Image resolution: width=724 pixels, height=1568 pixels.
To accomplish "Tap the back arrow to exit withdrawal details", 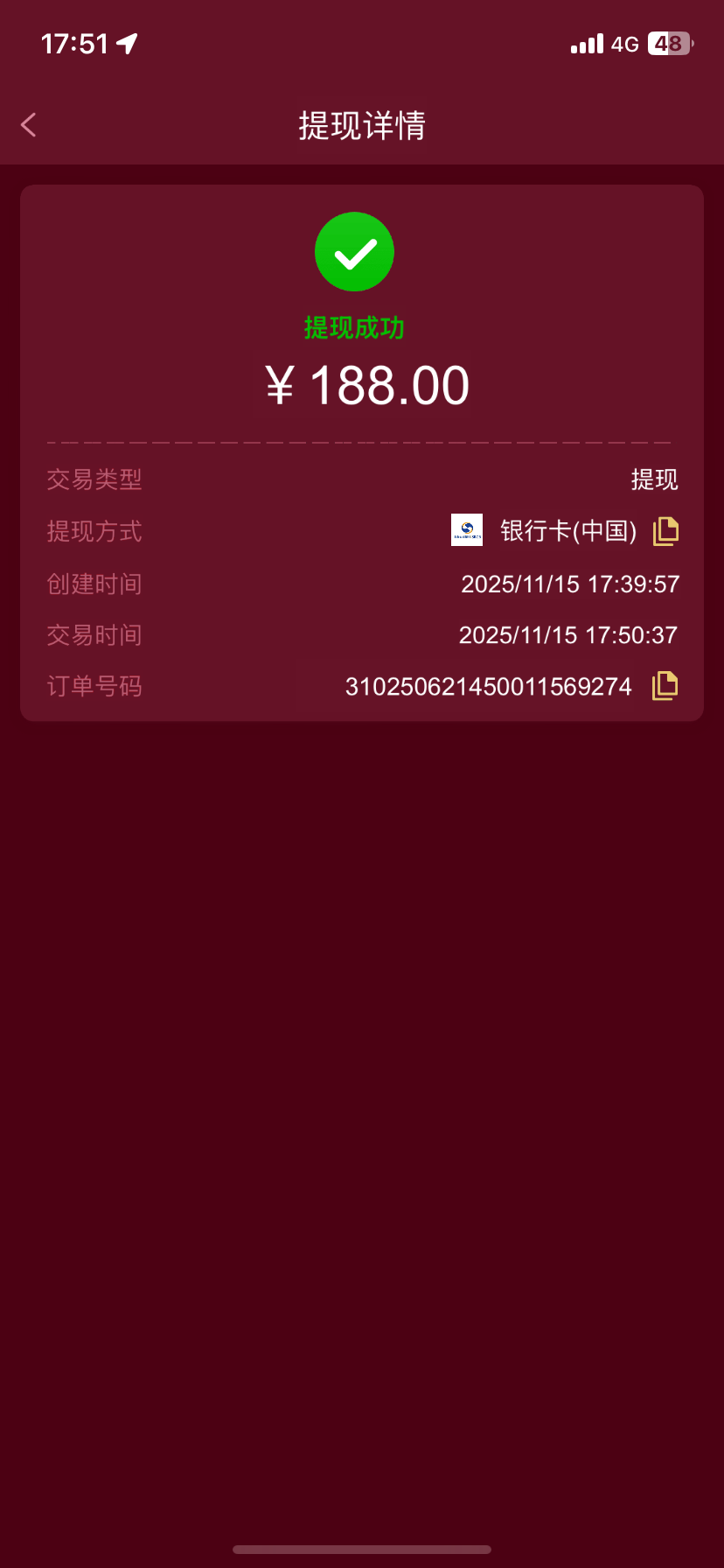I will pos(28,124).
